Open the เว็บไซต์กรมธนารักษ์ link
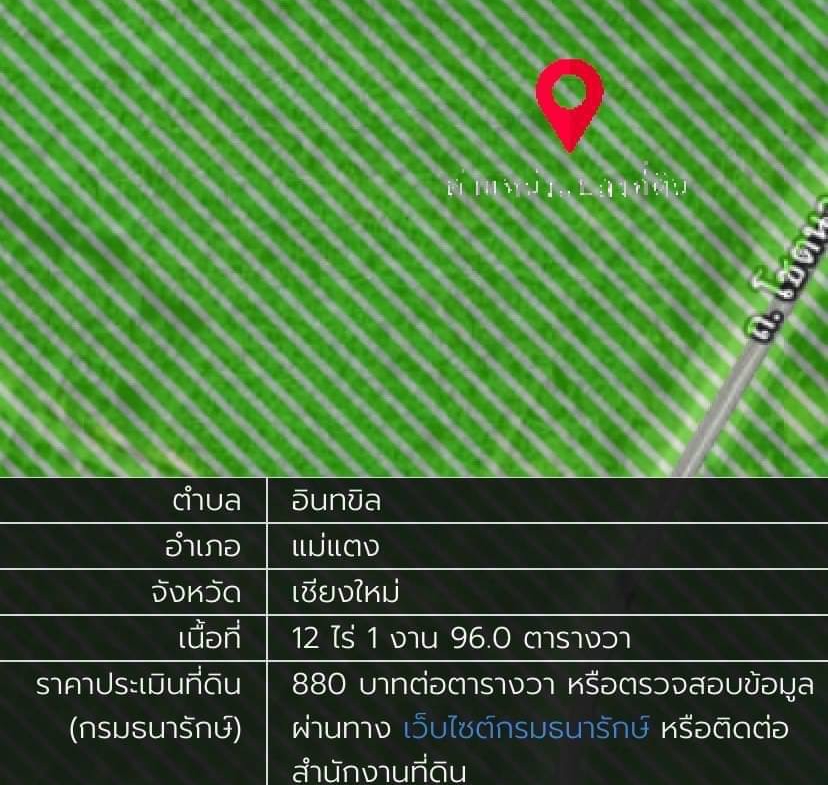The width and height of the screenshot is (828, 785). pyautogui.click(x=527, y=729)
